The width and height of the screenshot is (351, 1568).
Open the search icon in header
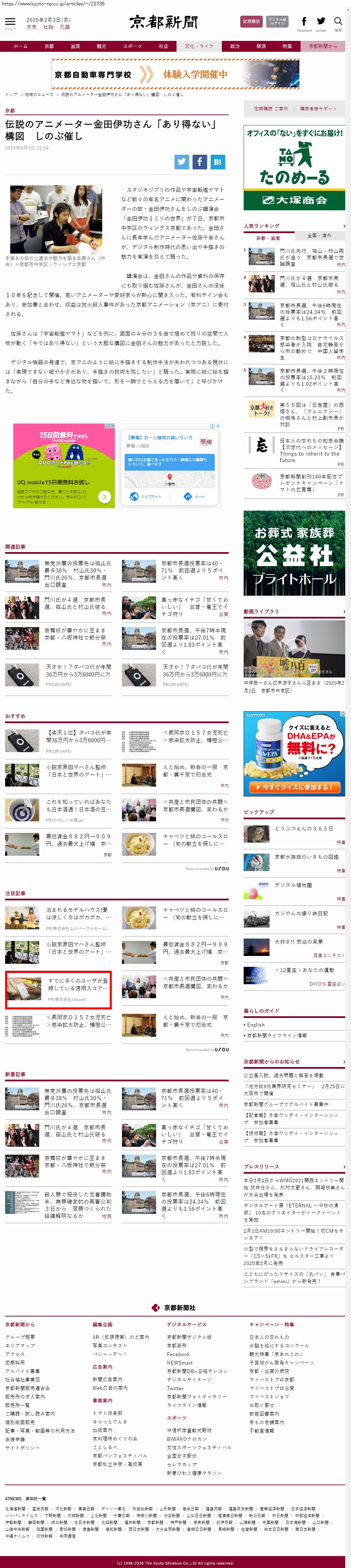(x=338, y=22)
